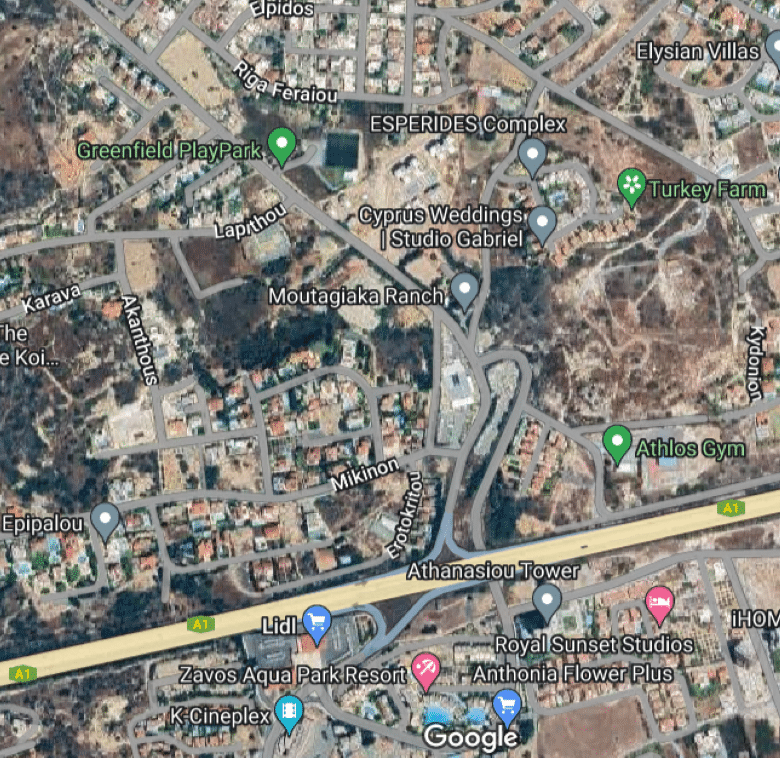Open the Royal Sunset Studios hotel pin

(x=659, y=602)
